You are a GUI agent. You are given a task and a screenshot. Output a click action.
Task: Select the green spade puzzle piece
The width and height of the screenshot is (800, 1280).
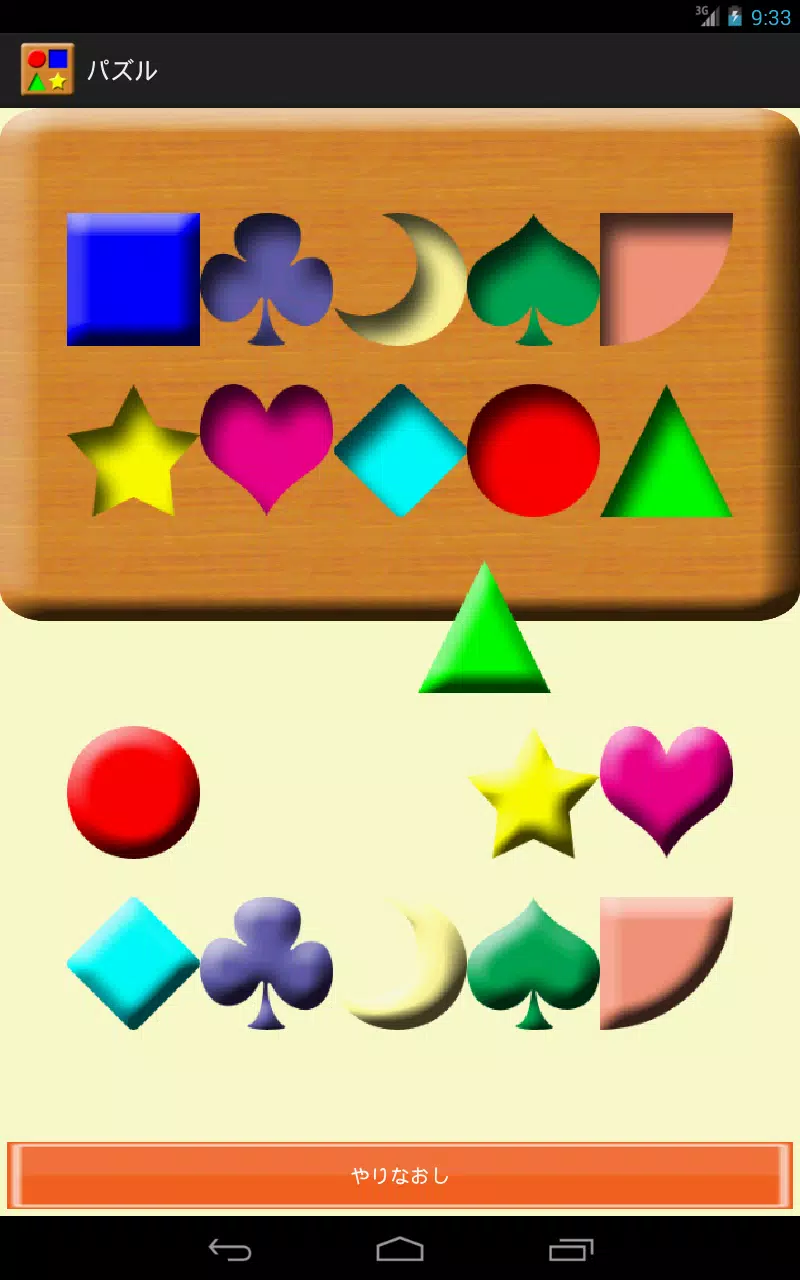point(535,960)
